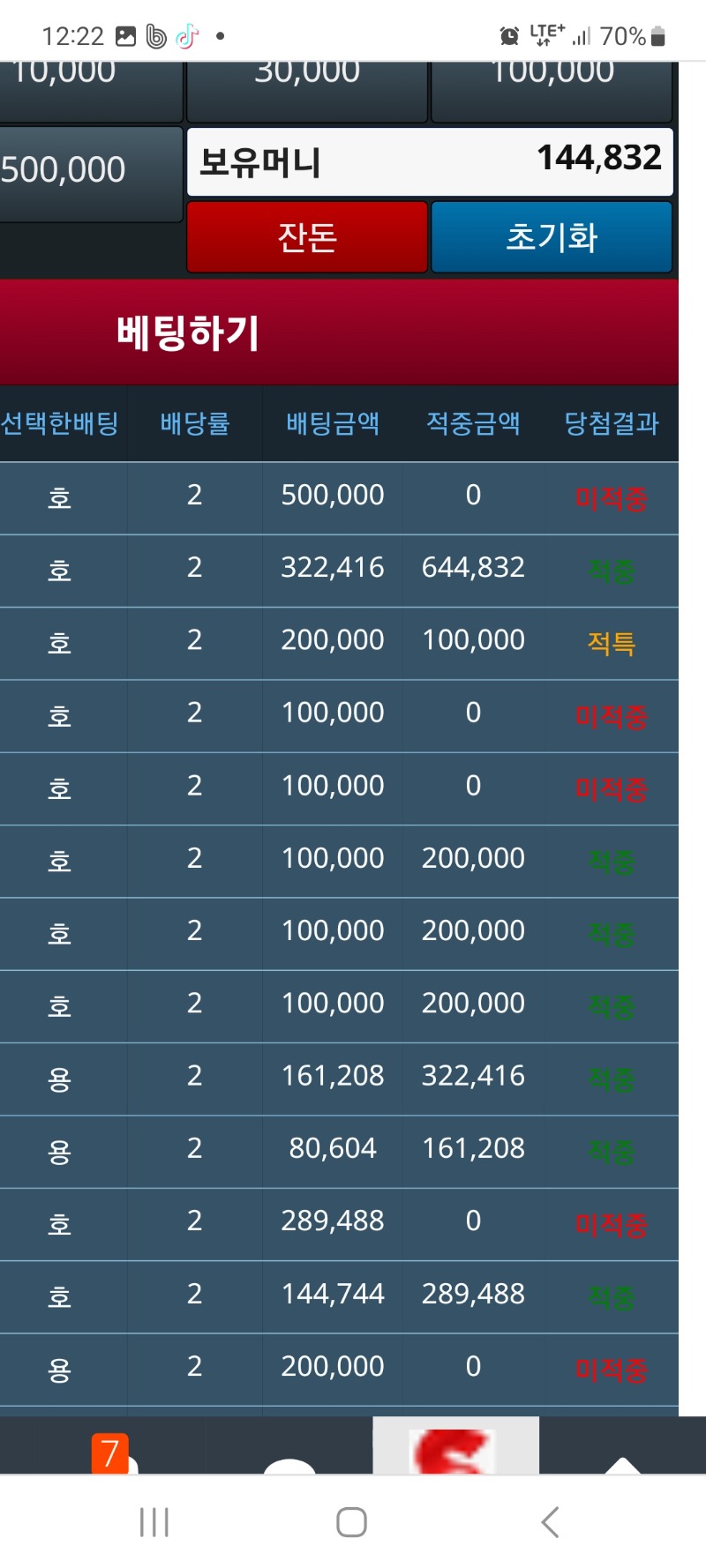Image resolution: width=706 pixels, height=1568 pixels.
Task: Select the 10,000 bet amount
Action: pyautogui.click(x=88, y=90)
